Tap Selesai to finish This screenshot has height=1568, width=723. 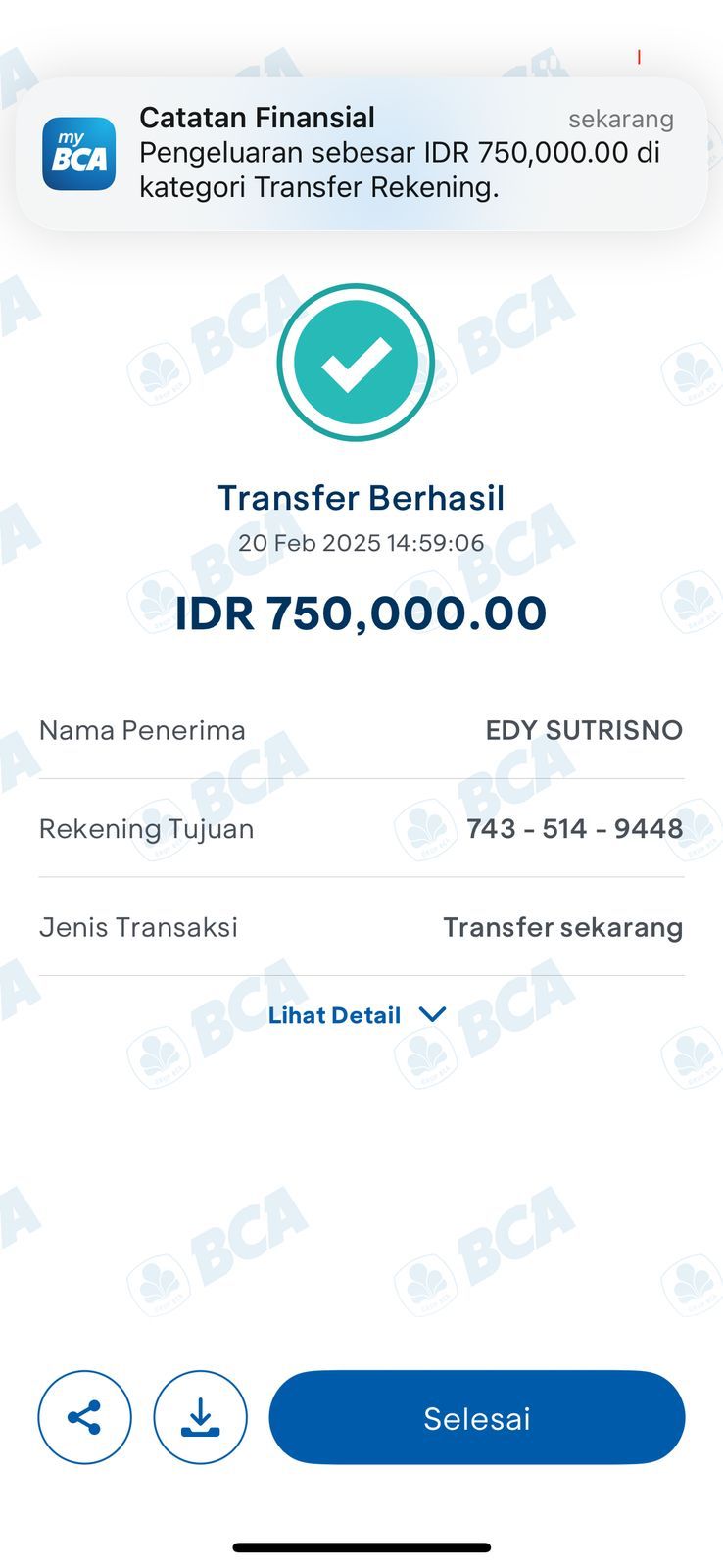(x=476, y=1417)
